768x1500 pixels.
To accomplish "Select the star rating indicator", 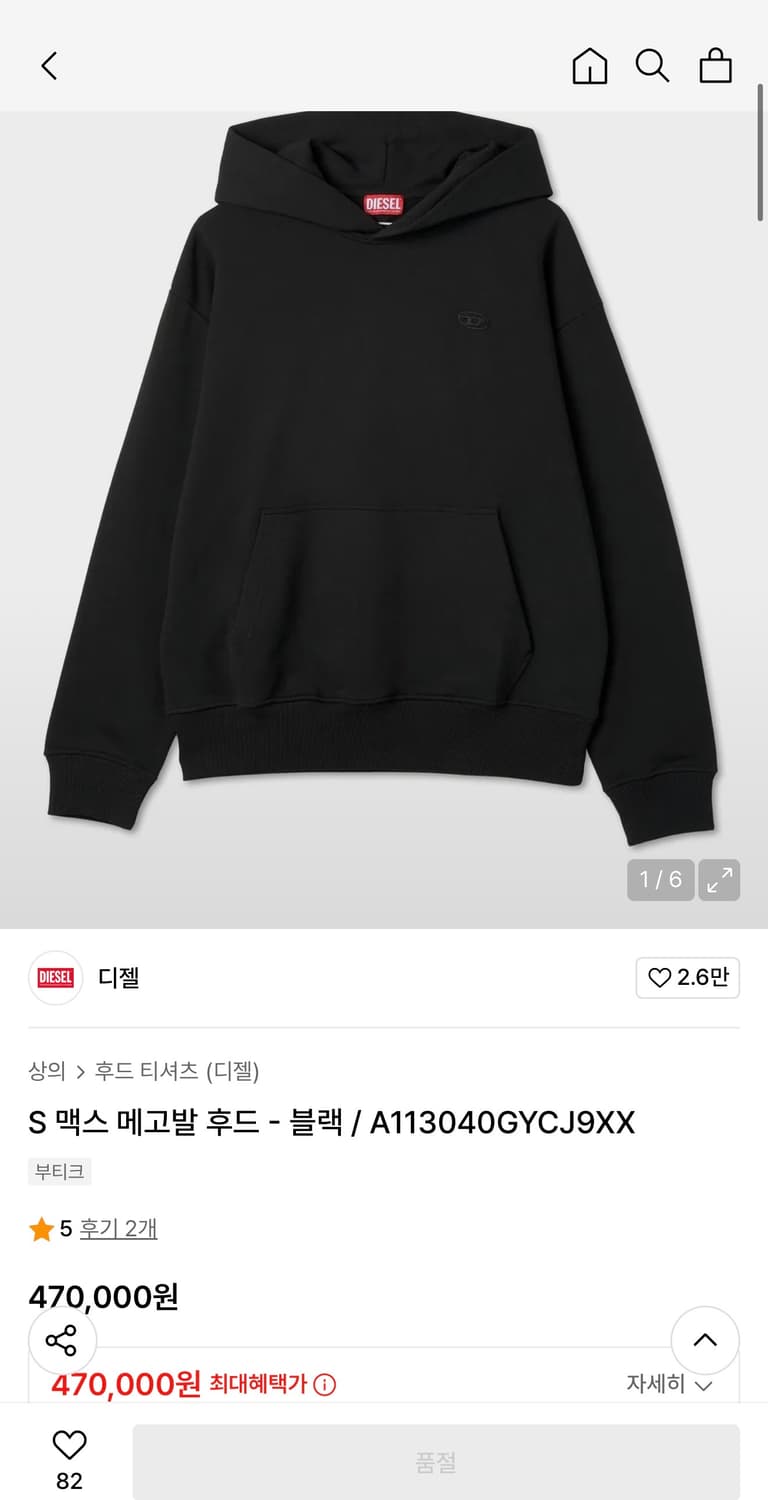I will pyautogui.click(x=41, y=1229).
